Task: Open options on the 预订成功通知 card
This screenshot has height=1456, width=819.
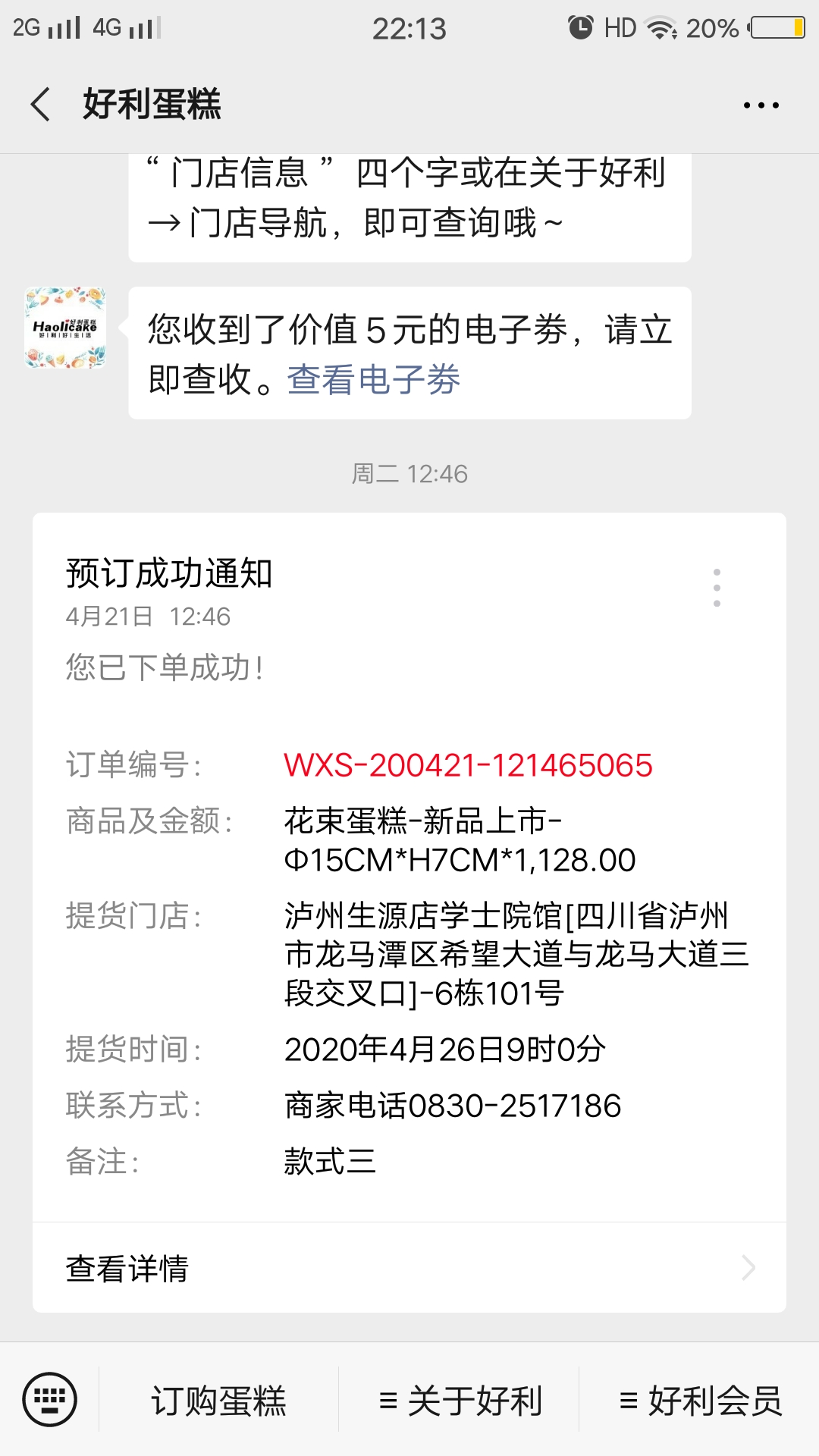Action: [x=717, y=587]
